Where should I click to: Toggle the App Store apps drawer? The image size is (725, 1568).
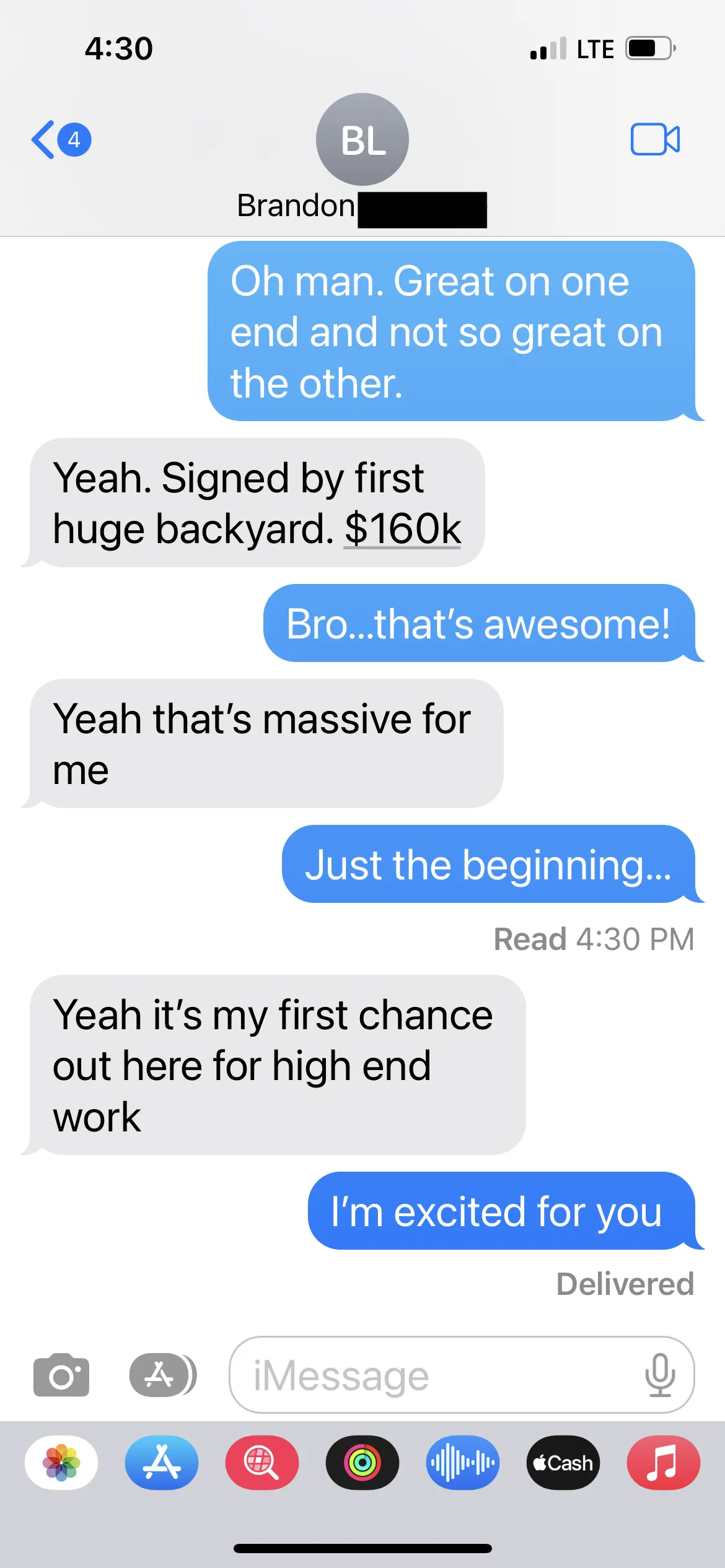162,1375
